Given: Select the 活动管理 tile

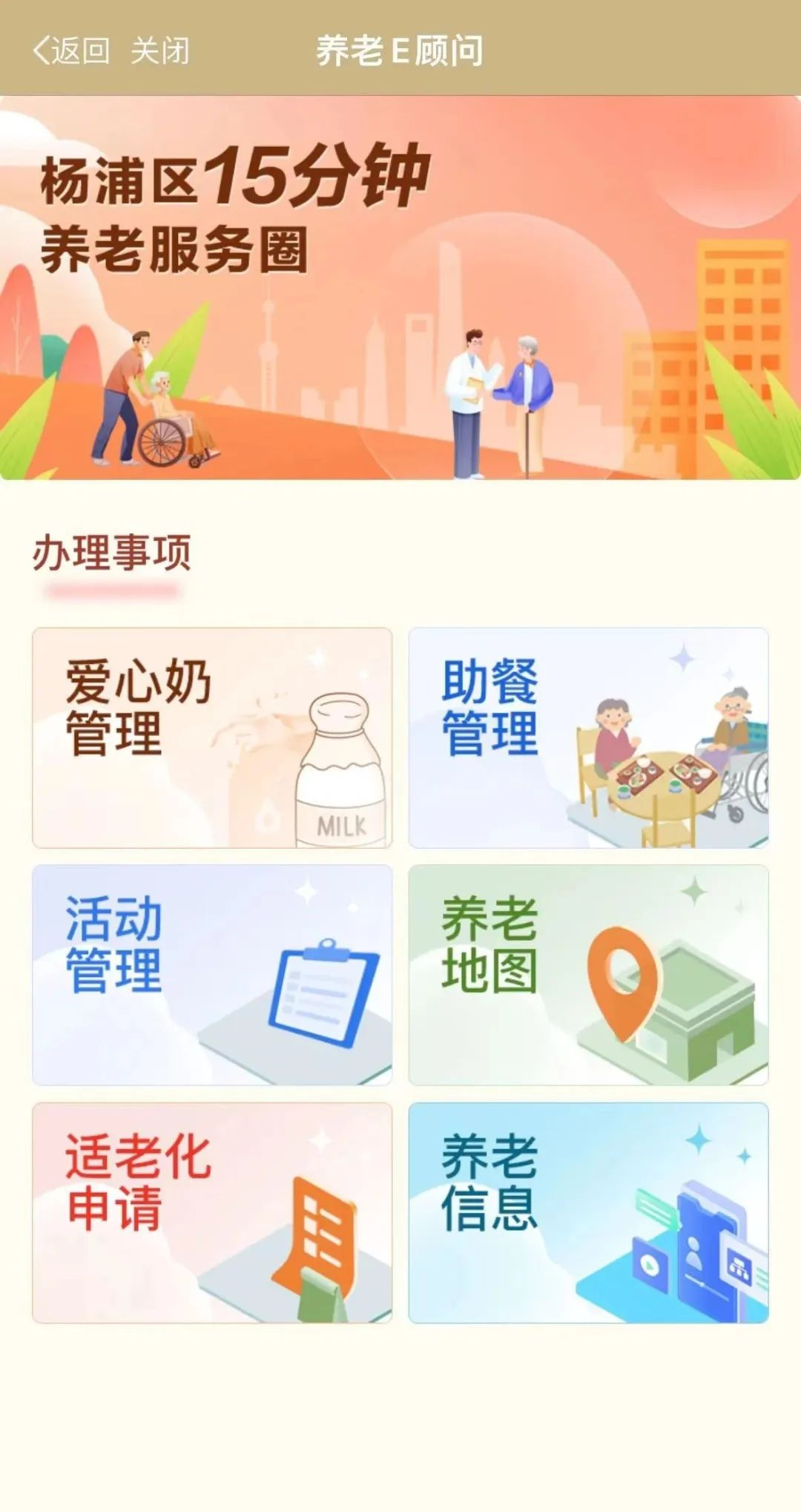Looking at the screenshot, I should point(212,974).
